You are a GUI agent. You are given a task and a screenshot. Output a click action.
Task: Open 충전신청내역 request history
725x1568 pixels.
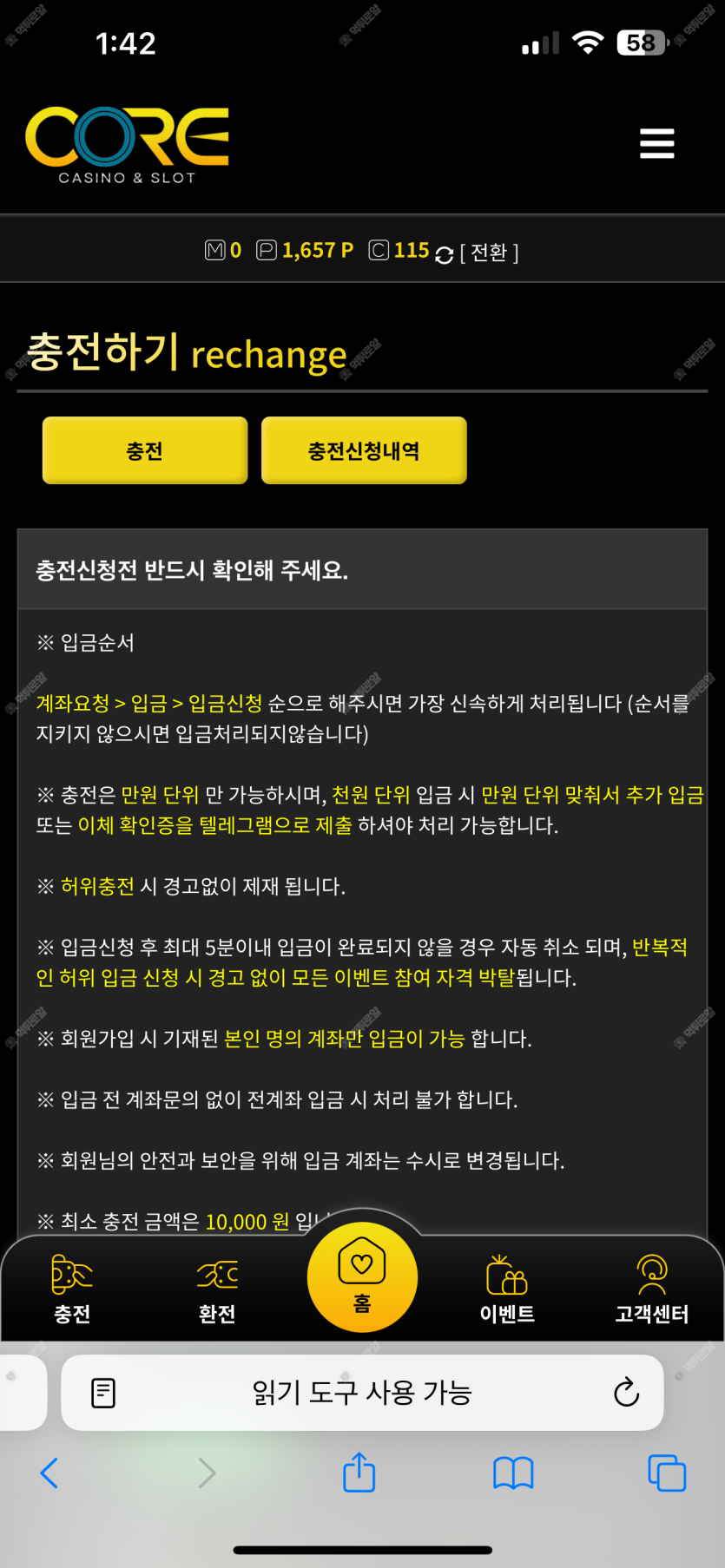click(x=364, y=450)
